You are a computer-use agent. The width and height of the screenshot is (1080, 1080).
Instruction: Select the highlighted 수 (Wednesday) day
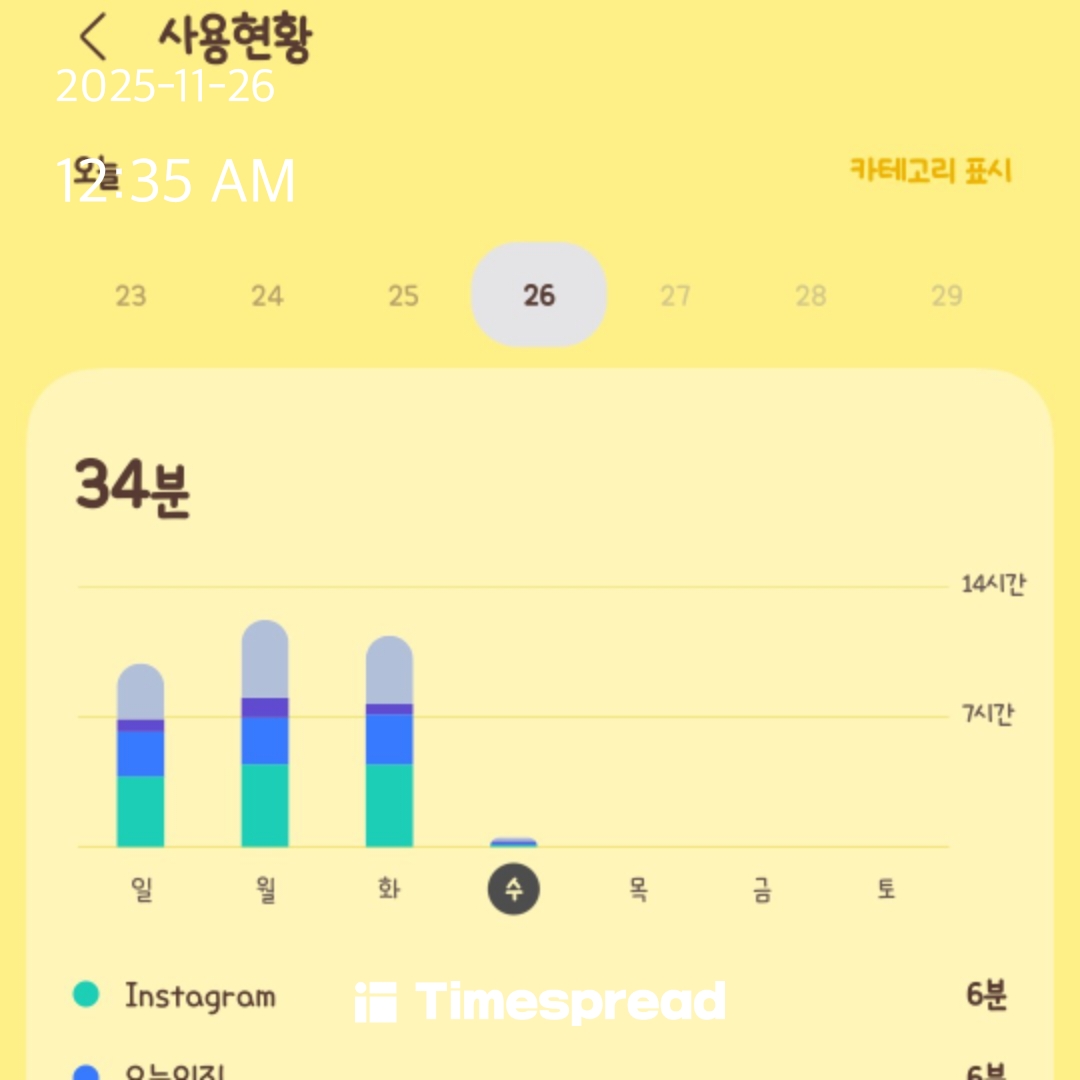(x=513, y=889)
